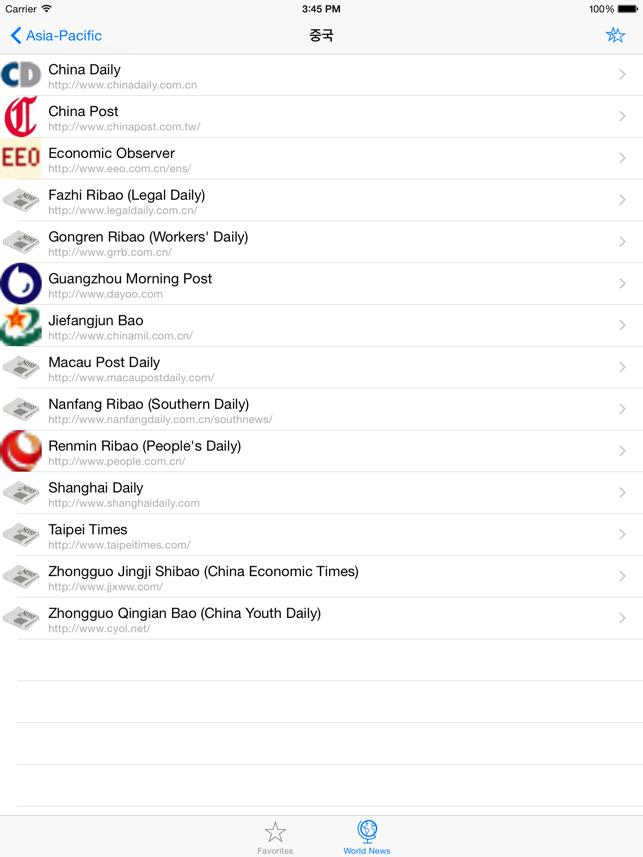Screen dimensions: 643x857
Task: Open Macau Post Daily
Action: 321,369
